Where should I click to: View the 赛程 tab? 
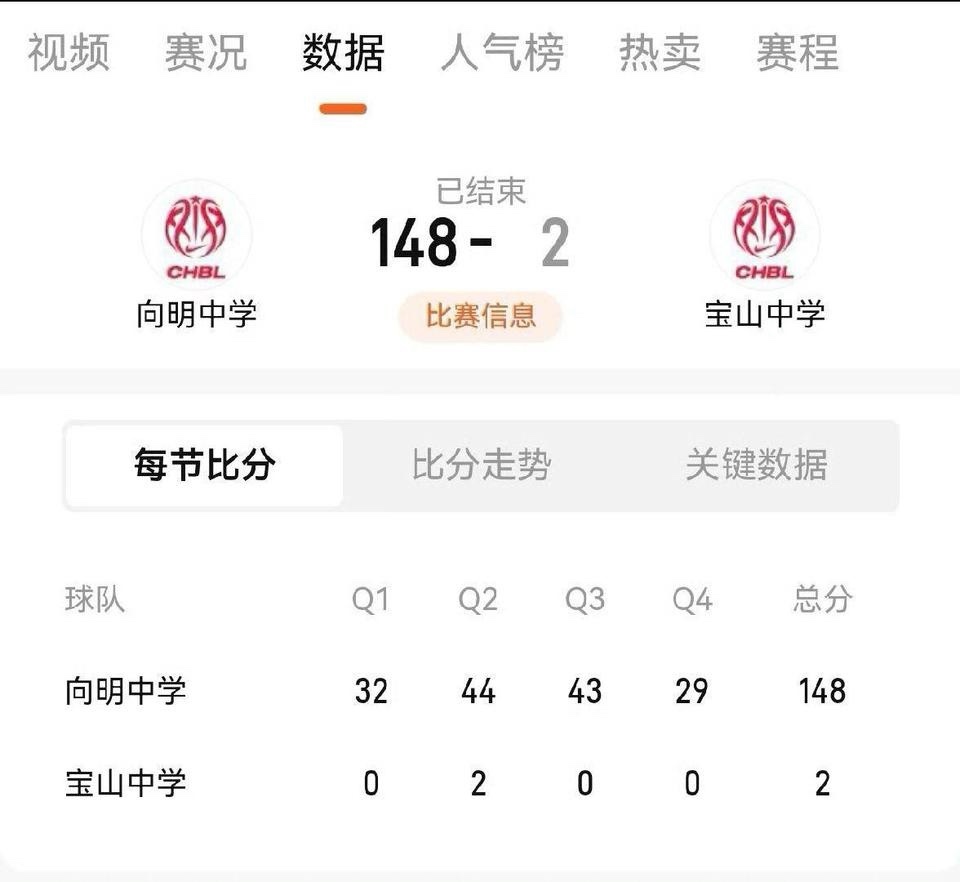797,53
